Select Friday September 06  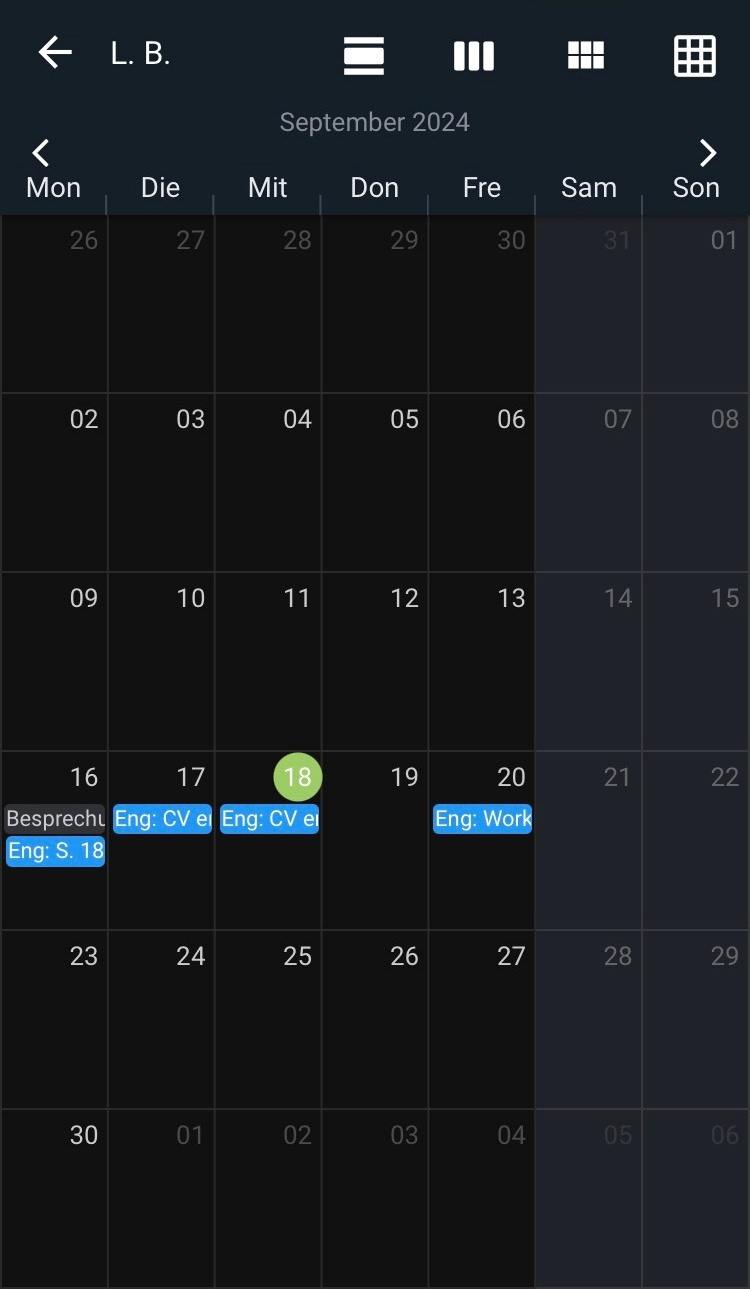tap(482, 482)
